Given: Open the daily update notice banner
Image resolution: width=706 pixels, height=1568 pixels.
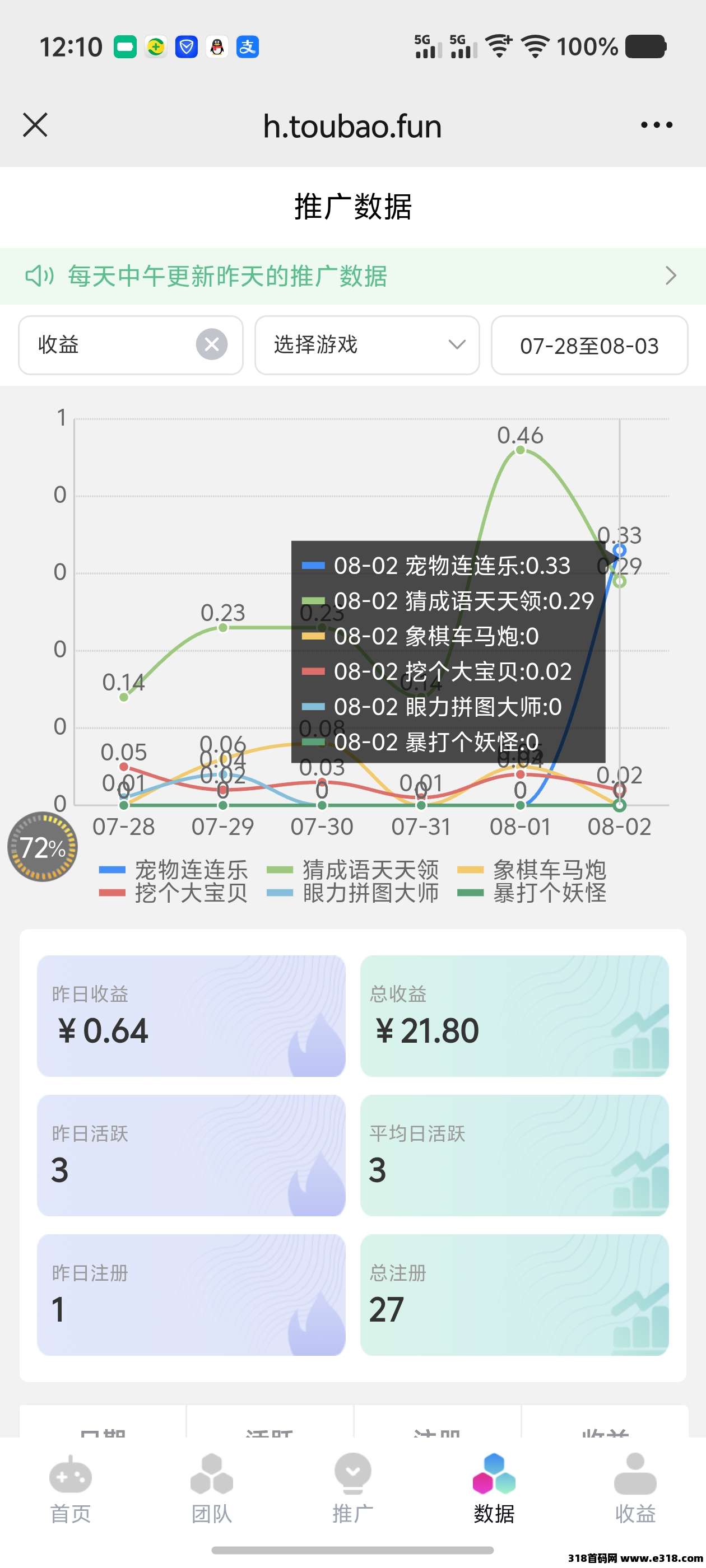Looking at the screenshot, I should click(352, 276).
